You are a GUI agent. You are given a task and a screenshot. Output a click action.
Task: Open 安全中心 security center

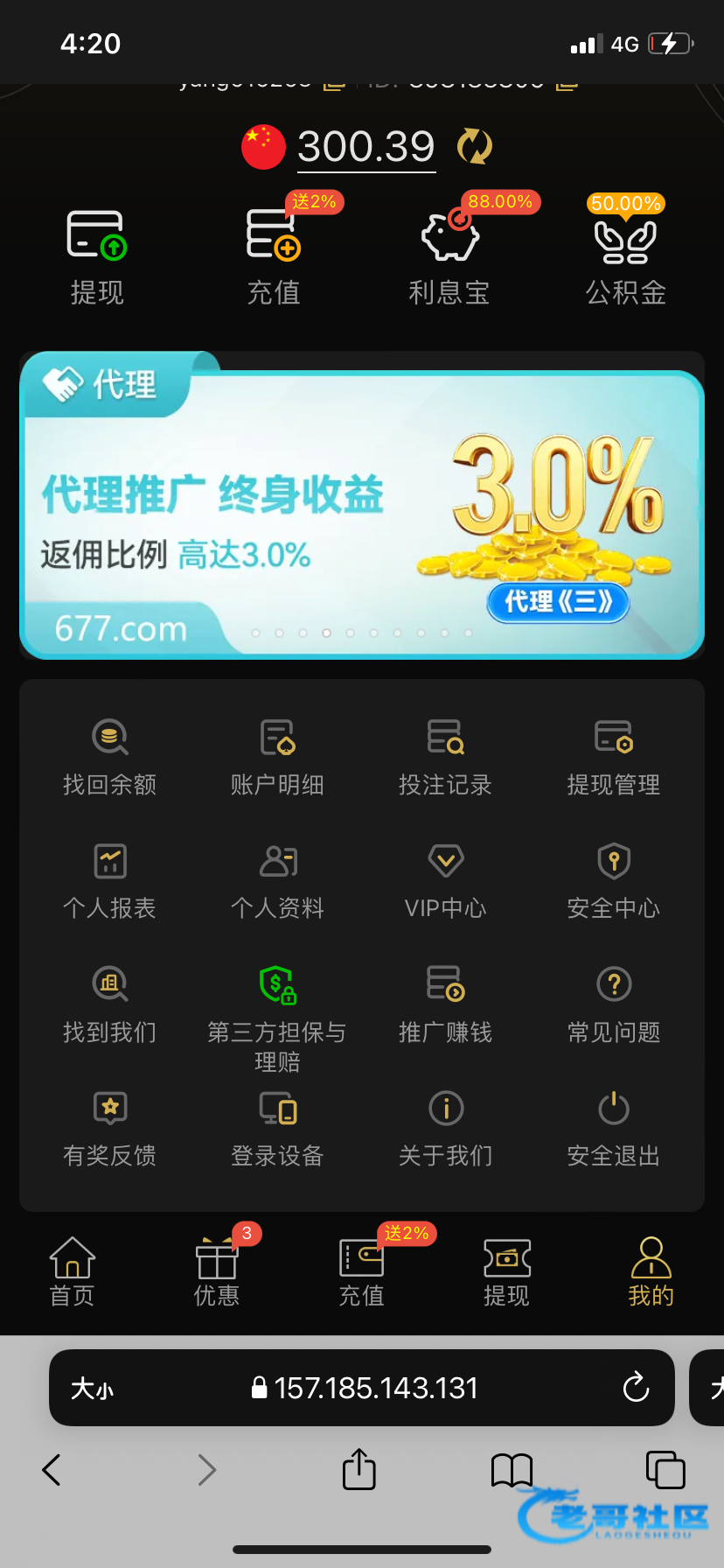coord(614,880)
